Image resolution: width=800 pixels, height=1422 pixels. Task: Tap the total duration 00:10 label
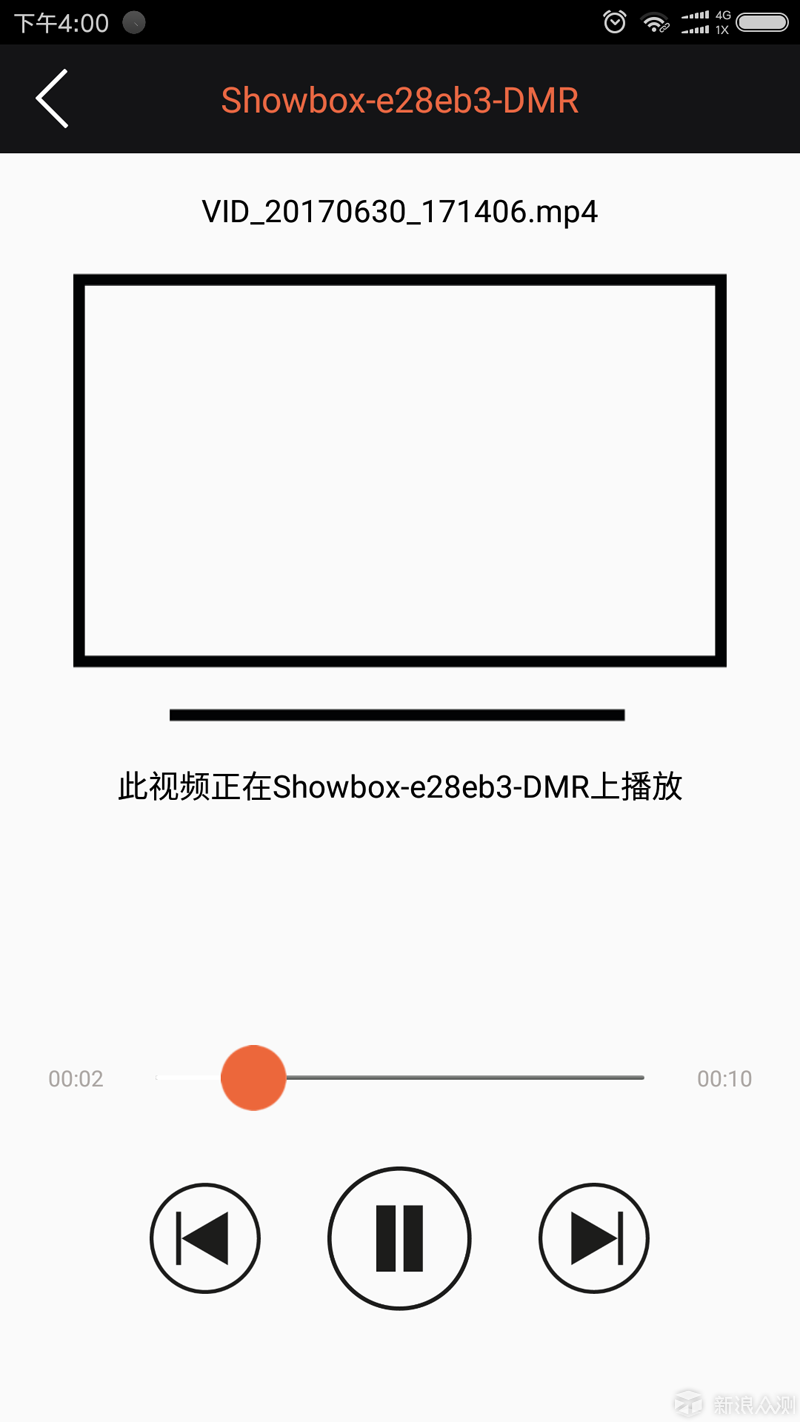[724, 1078]
